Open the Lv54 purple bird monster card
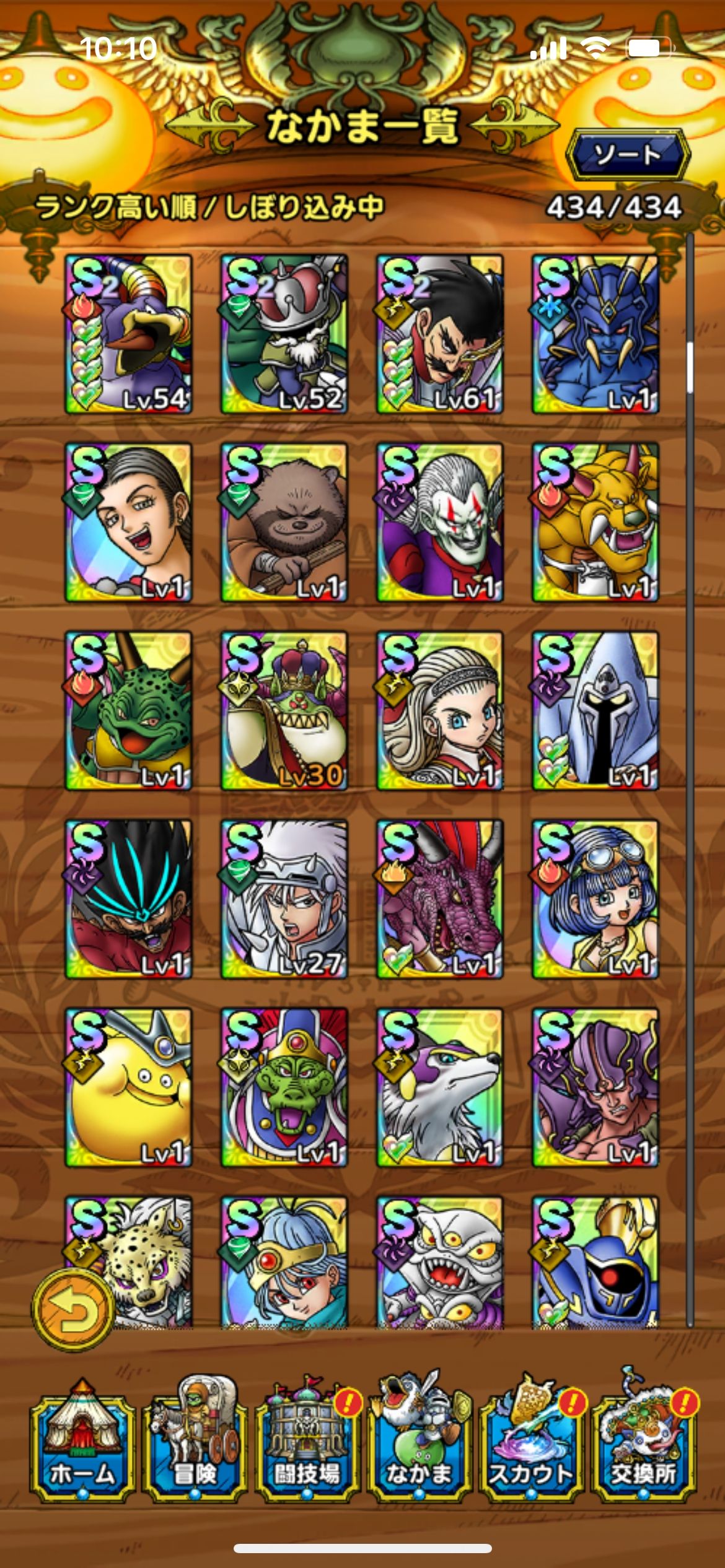This screenshot has height=1568, width=725. pyautogui.click(x=128, y=334)
